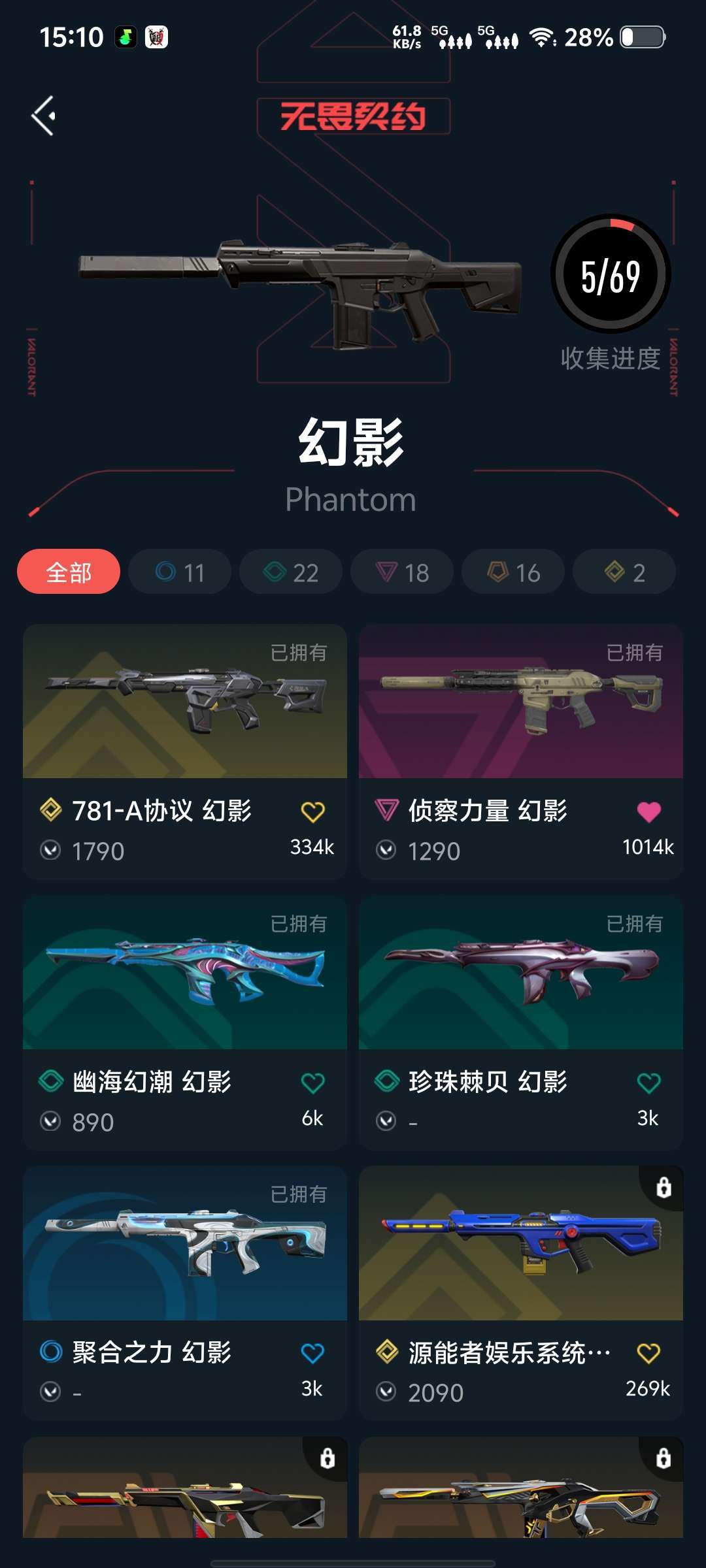Open the 收集进度 5/69 collection ring

coord(611,274)
